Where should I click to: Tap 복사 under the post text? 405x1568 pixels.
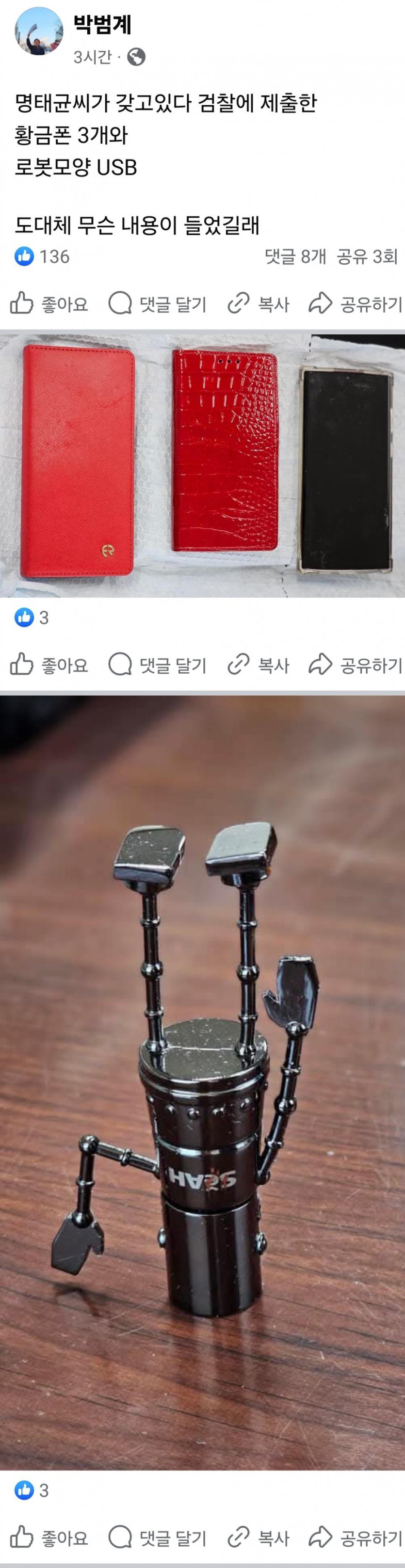pyautogui.click(x=258, y=303)
